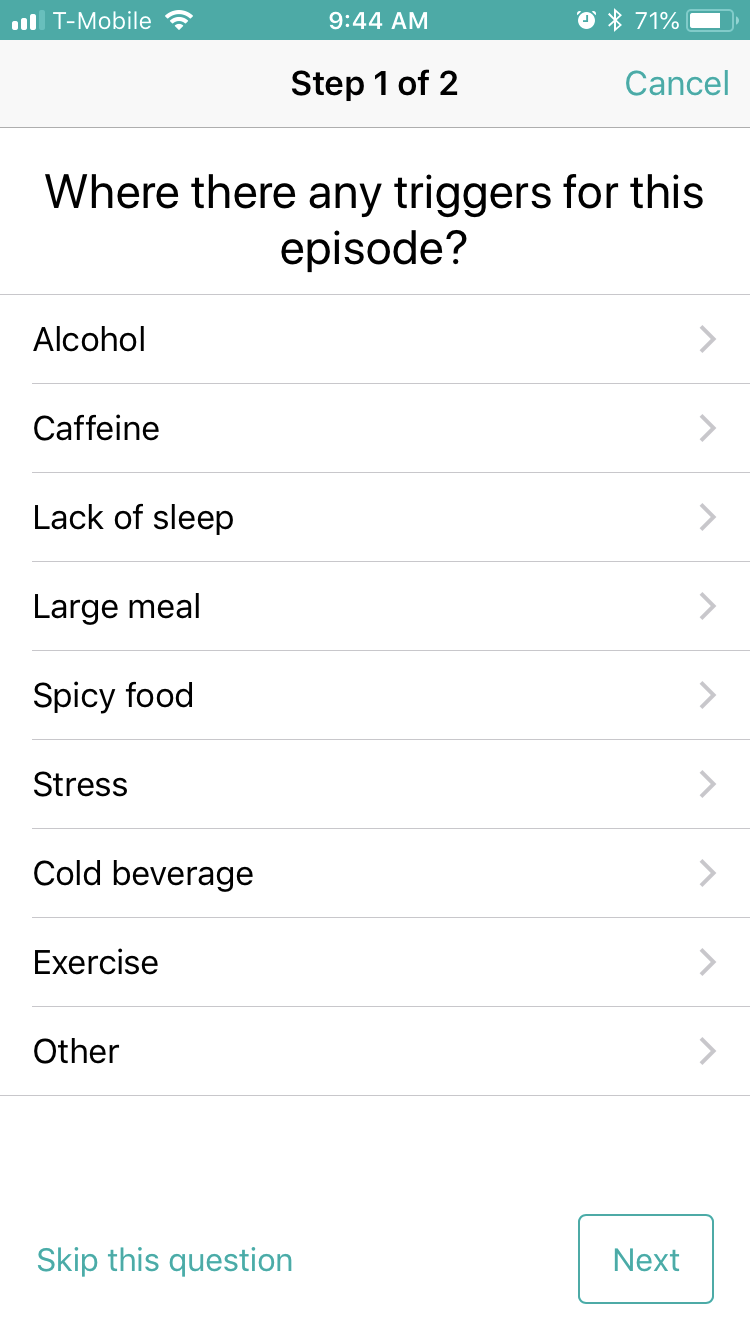Tap the Spicy food row

click(375, 696)
